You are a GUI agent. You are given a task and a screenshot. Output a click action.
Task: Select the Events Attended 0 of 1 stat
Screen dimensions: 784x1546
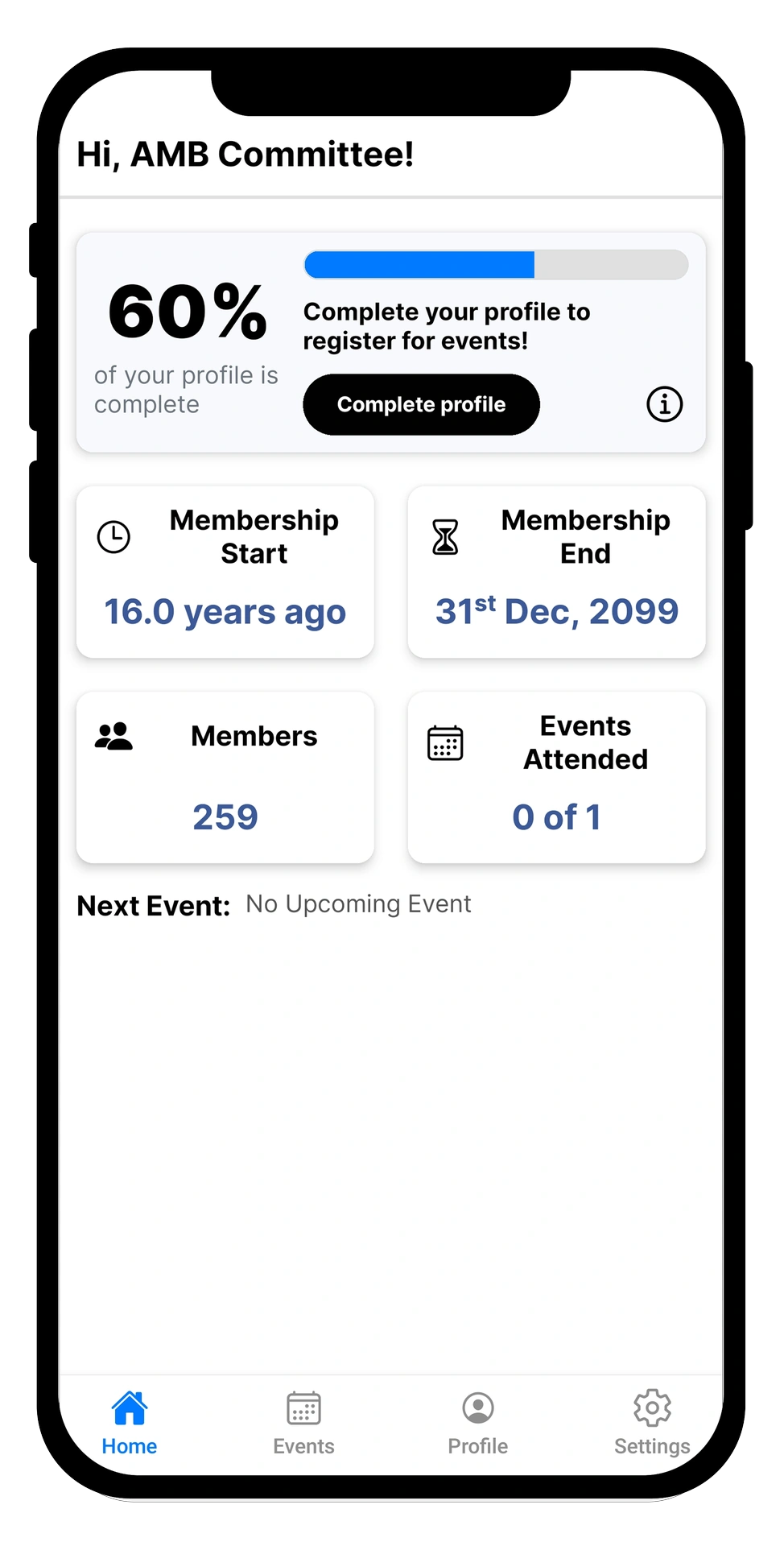pyautogui.click(x=556, y=816)
